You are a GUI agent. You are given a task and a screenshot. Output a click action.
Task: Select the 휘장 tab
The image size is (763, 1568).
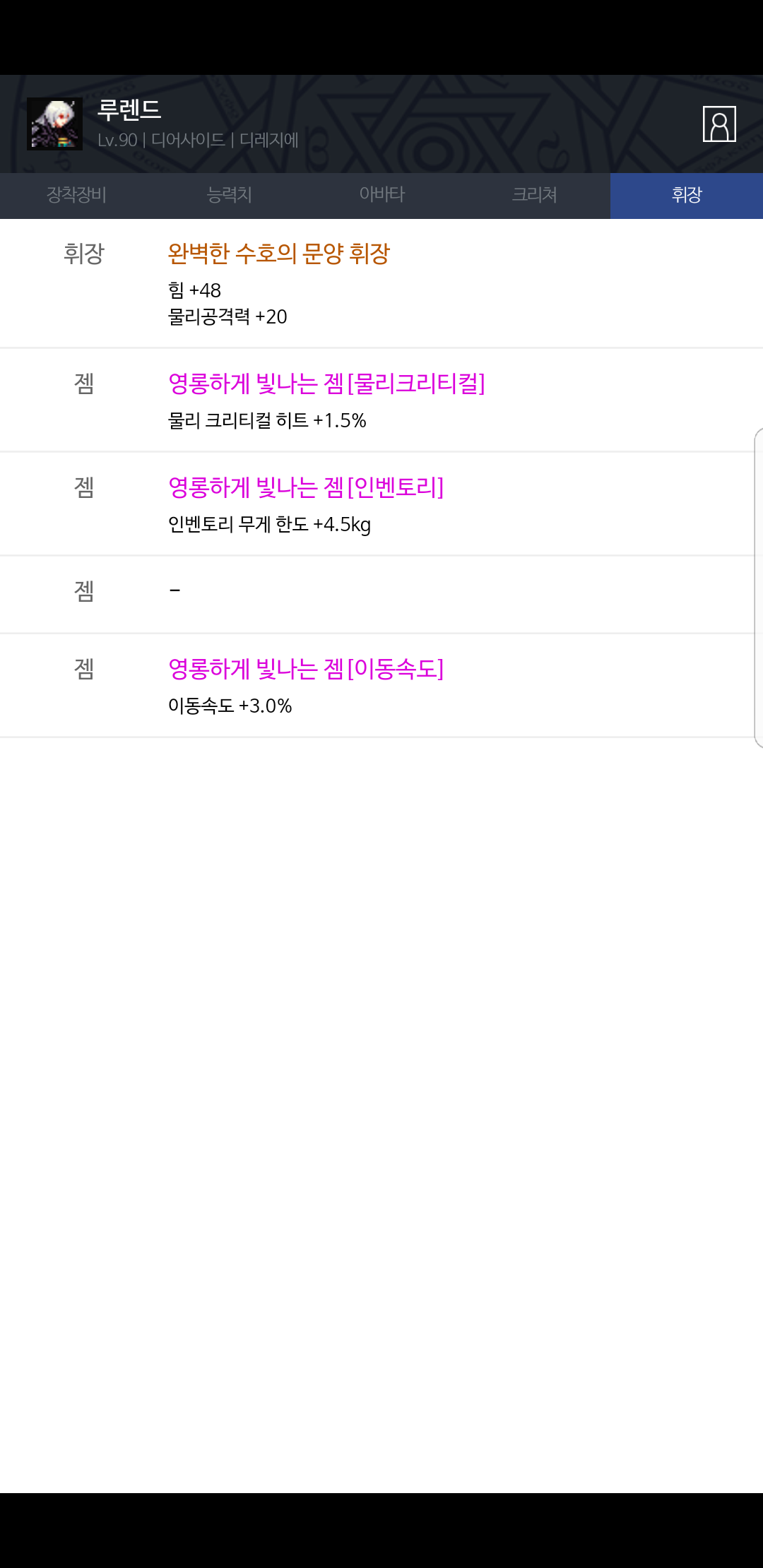click(687, 195)
